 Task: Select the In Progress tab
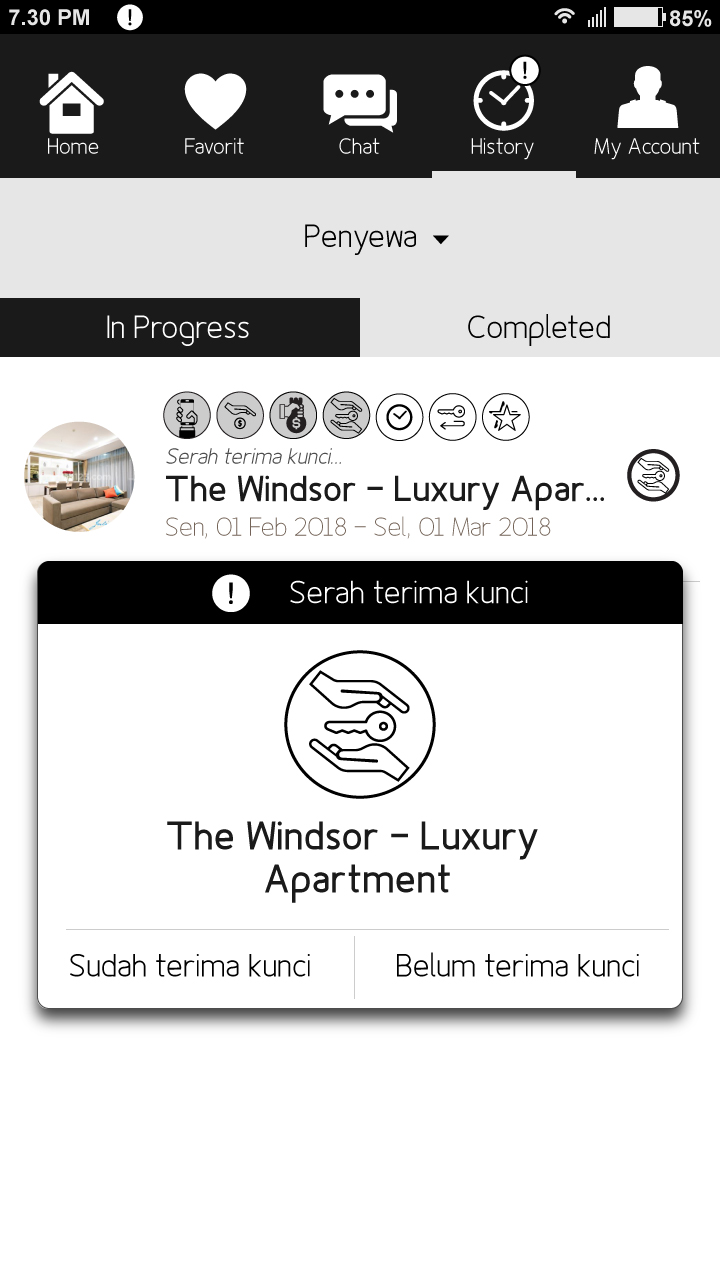point(179,328)
